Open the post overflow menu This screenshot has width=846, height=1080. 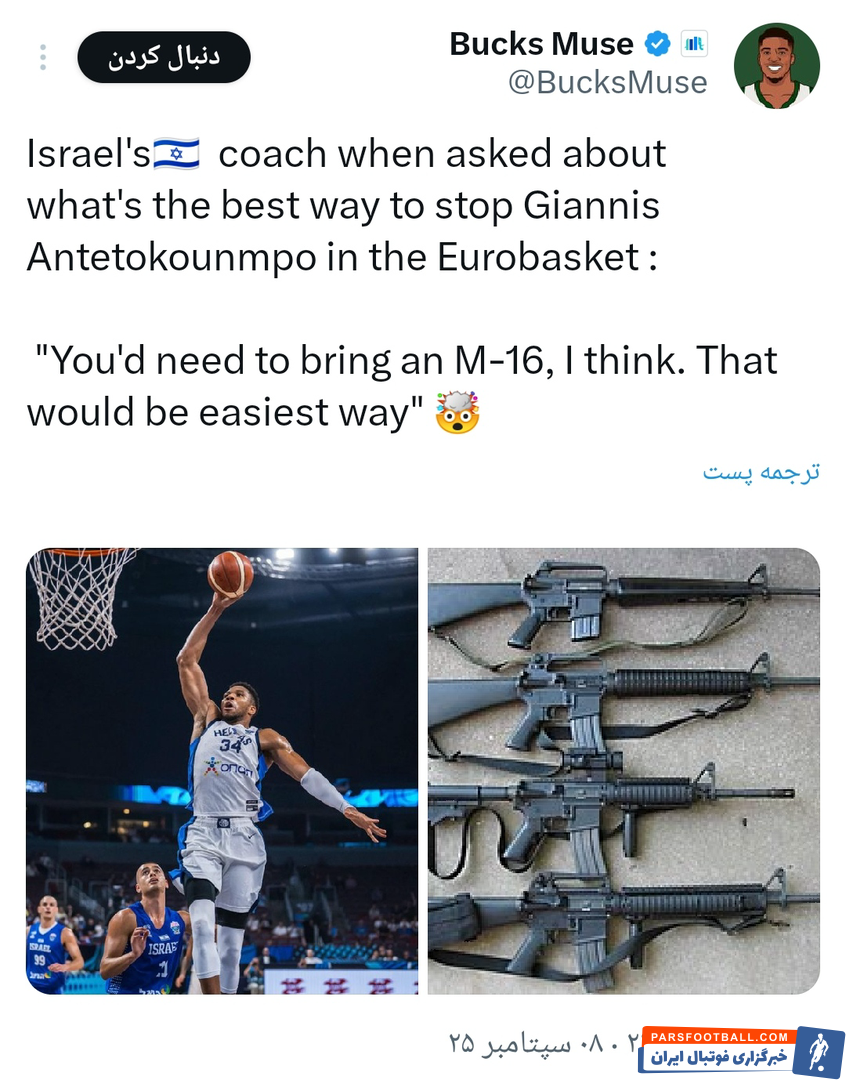pos(43,58)
